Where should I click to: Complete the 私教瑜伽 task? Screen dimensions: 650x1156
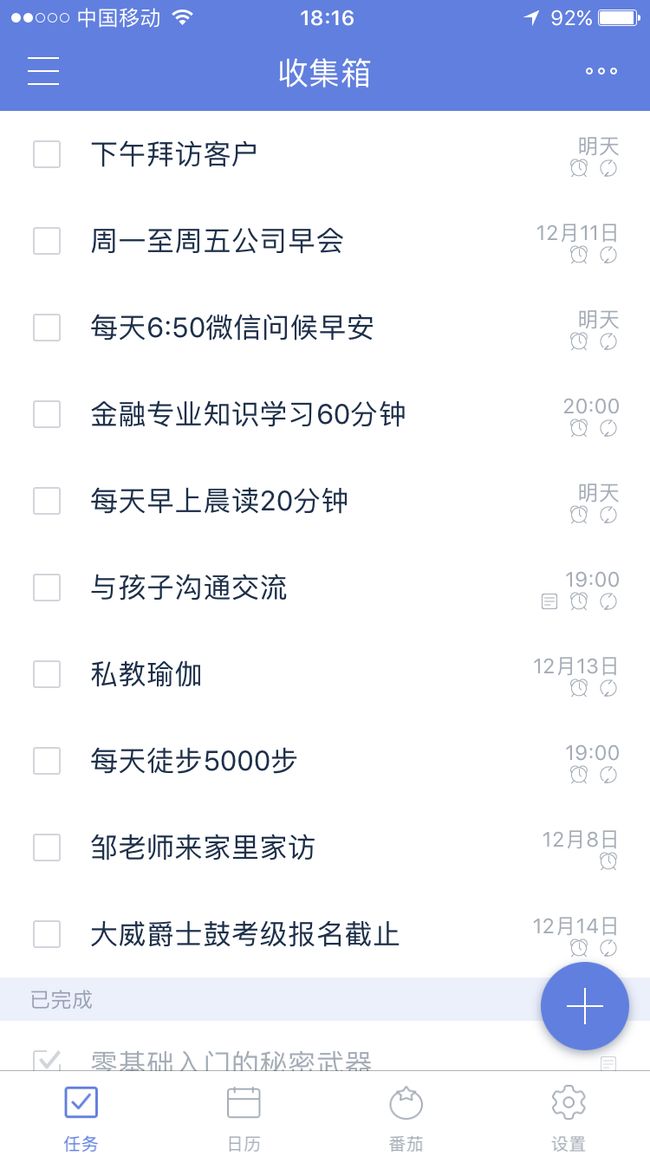(47, 675)
